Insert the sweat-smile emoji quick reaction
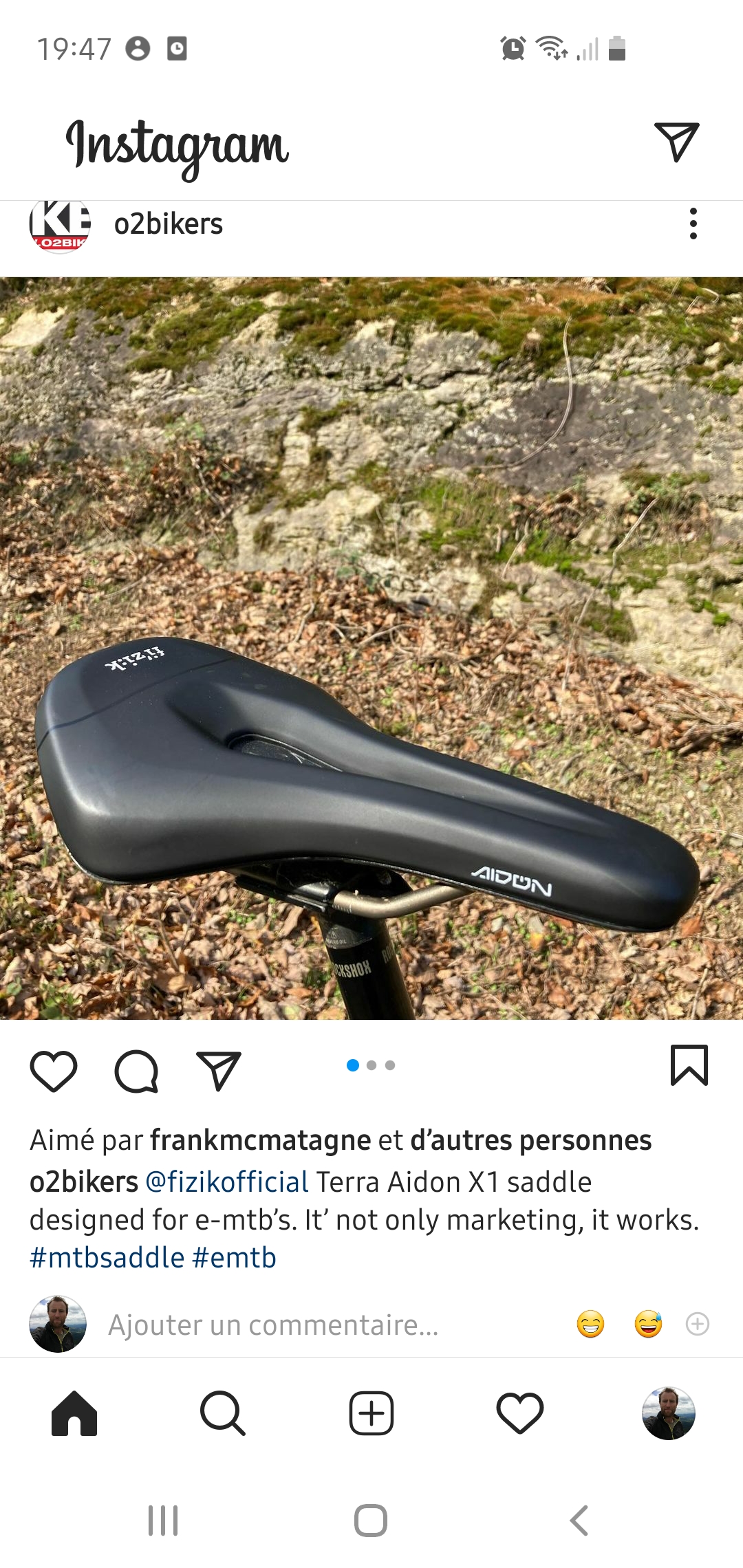Image resolution: width=743 pixels, height=1568 pixels. coord(648,1324)
